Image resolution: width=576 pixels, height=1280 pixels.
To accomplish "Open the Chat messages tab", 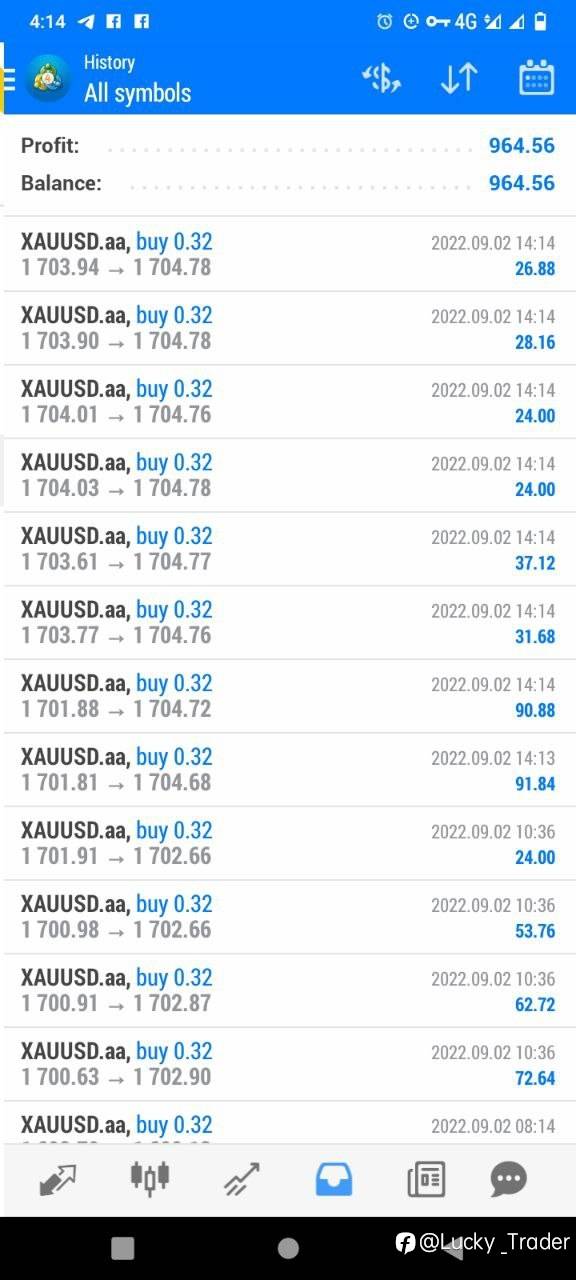I will (509, 1179).
